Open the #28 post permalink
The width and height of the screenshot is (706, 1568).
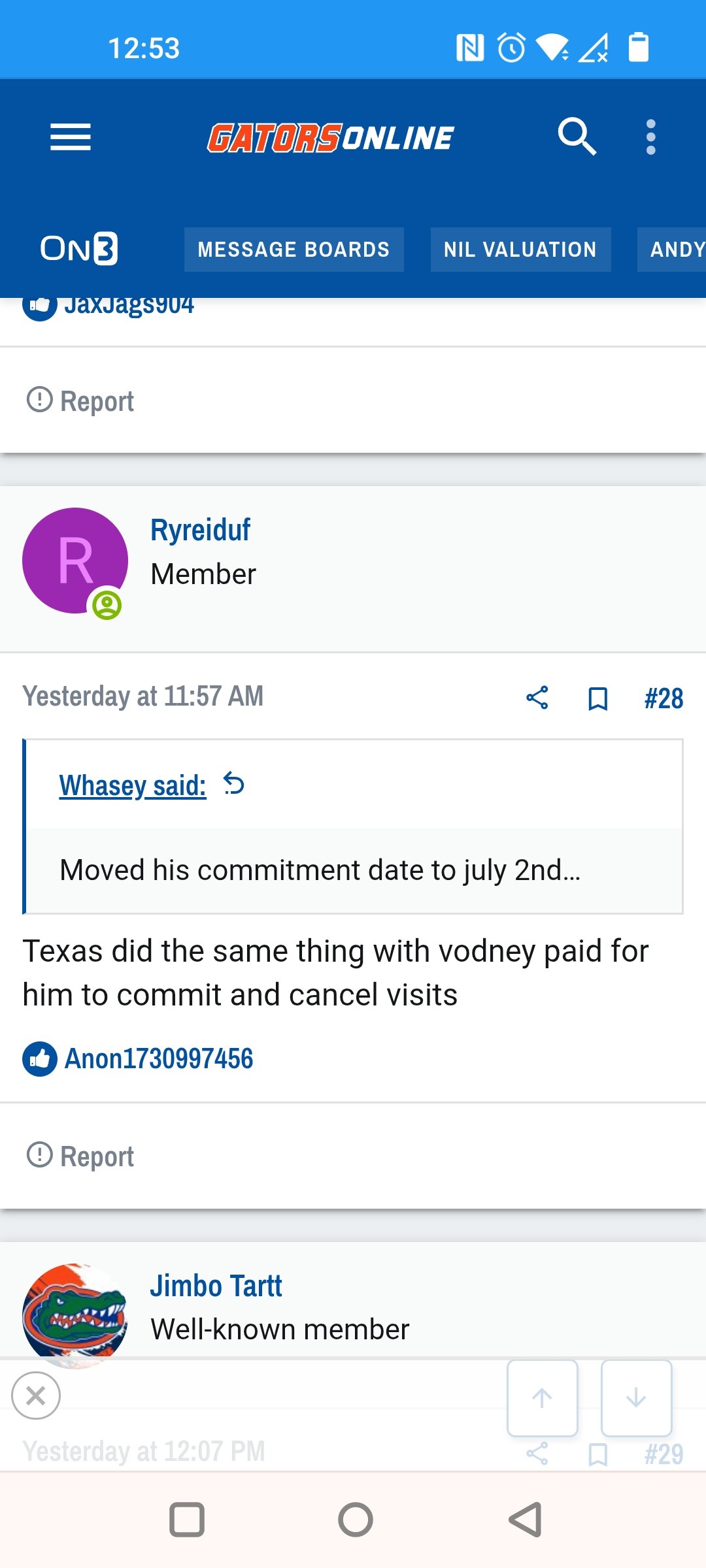[664, 698]
